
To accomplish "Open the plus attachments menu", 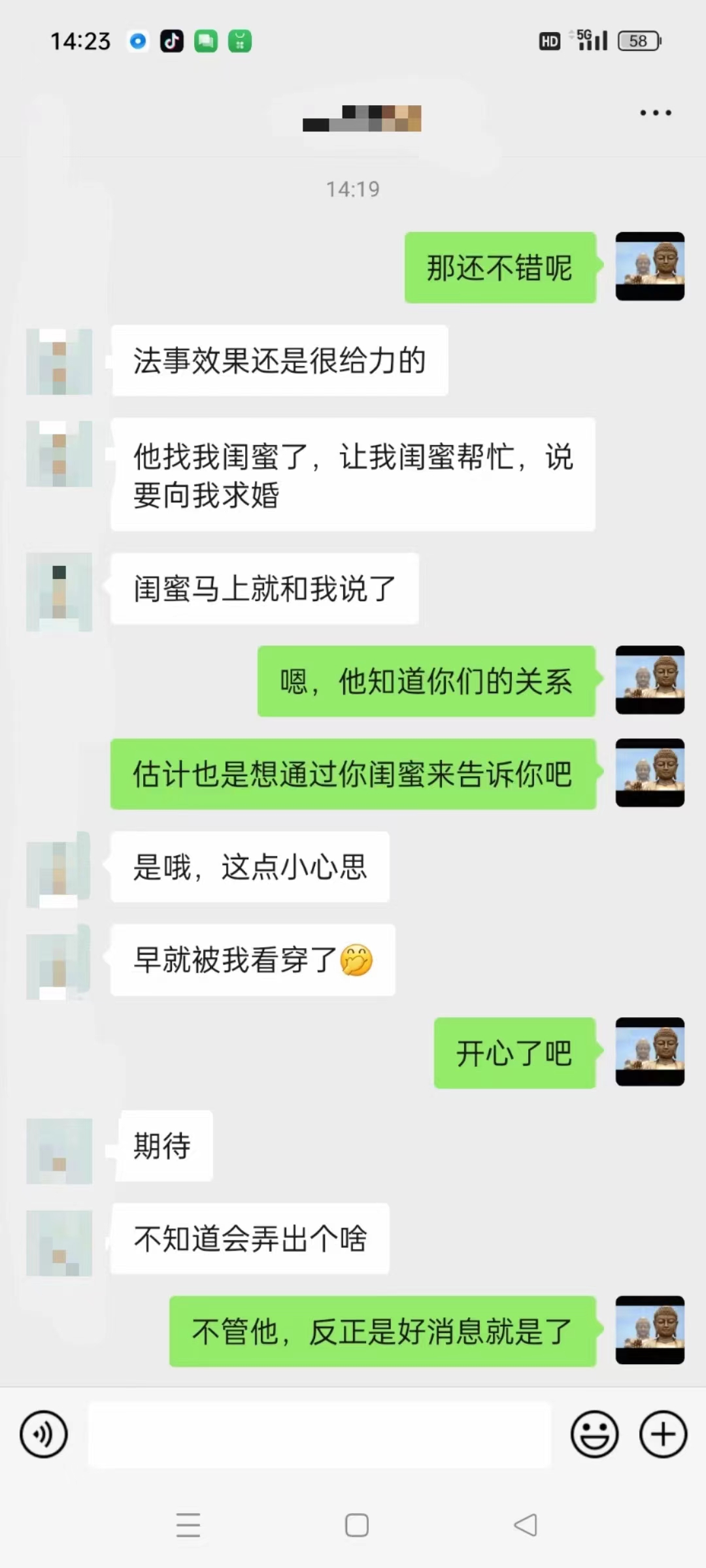I will click(663, 1434).
